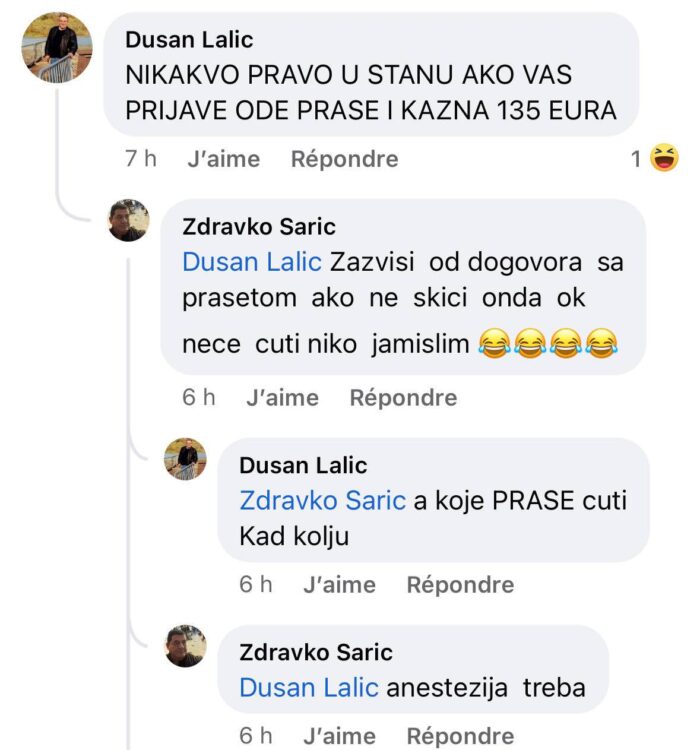The width and height of the screenshot is (700, 750).
Task: Open the Dusan Lalic mention in the dogovora comment
Action: (251, 262)
